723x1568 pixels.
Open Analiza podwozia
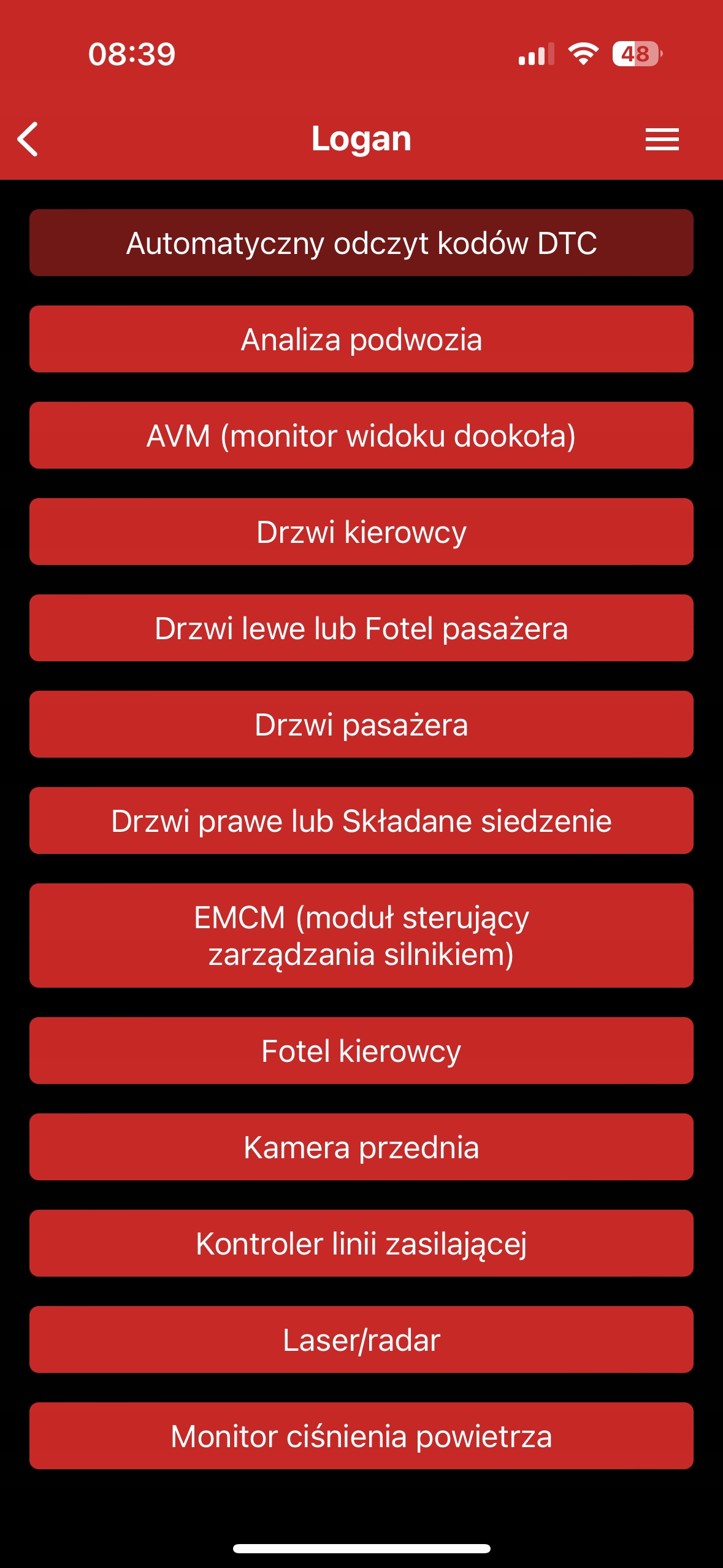(x=361, y=339)
